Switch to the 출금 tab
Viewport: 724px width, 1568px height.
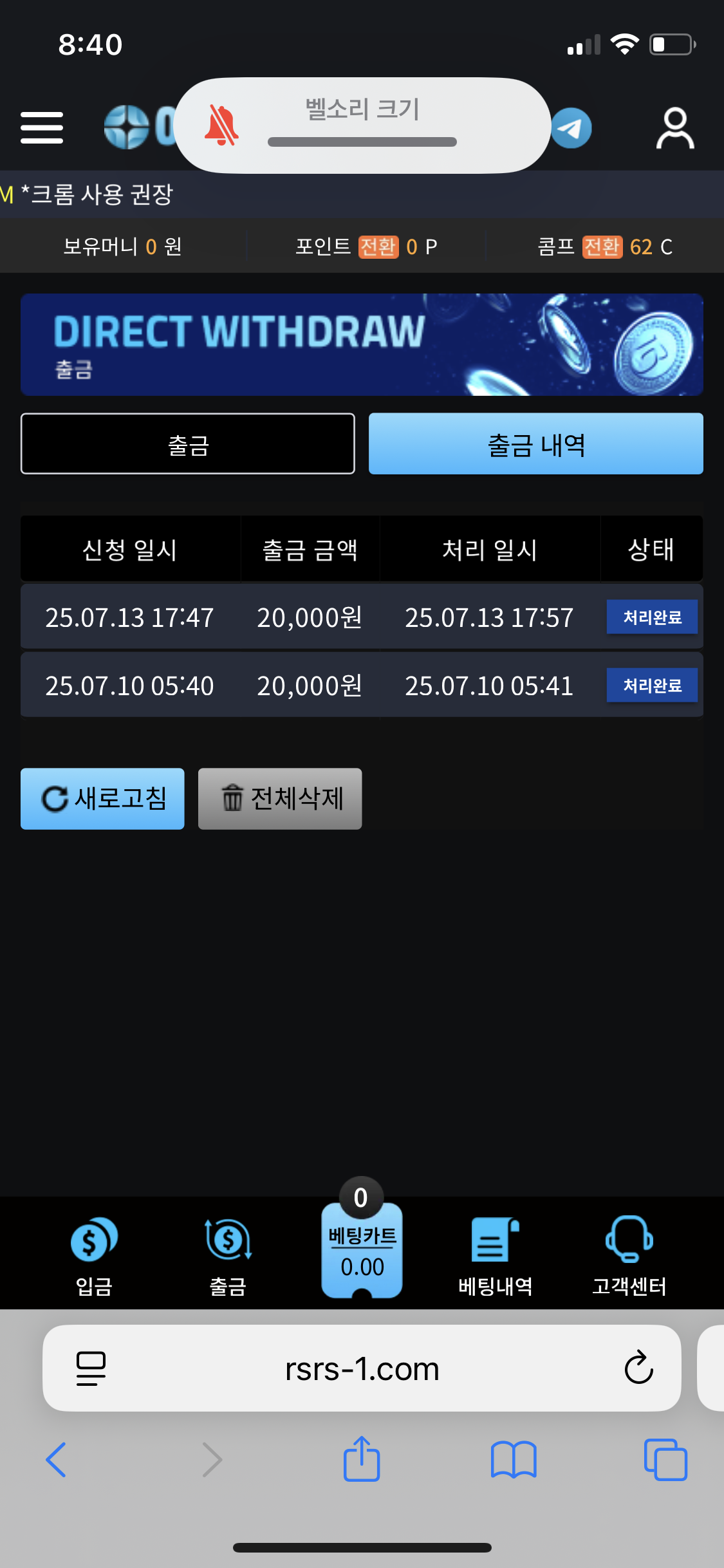click(188, 443)
